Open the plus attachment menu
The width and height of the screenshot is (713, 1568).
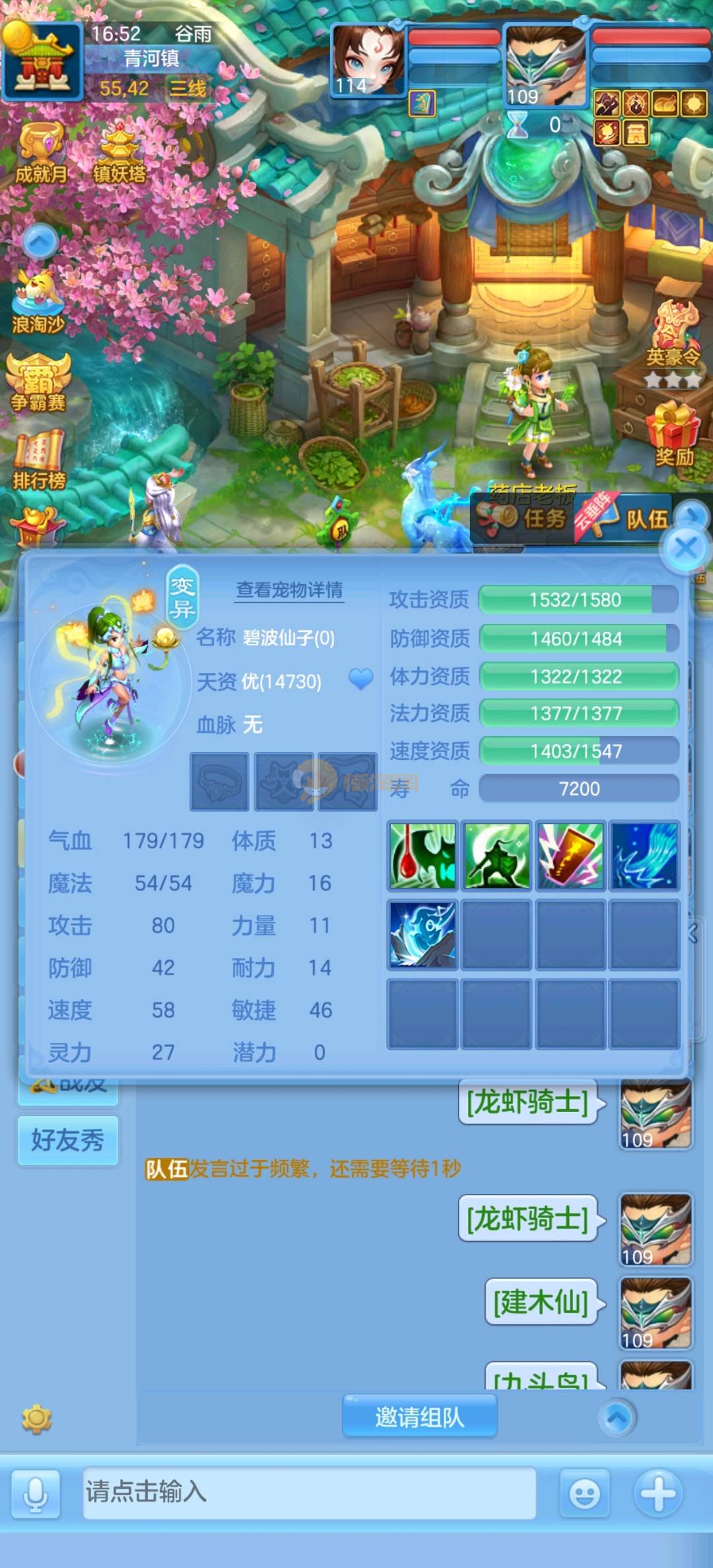(x=658, y=1493)
